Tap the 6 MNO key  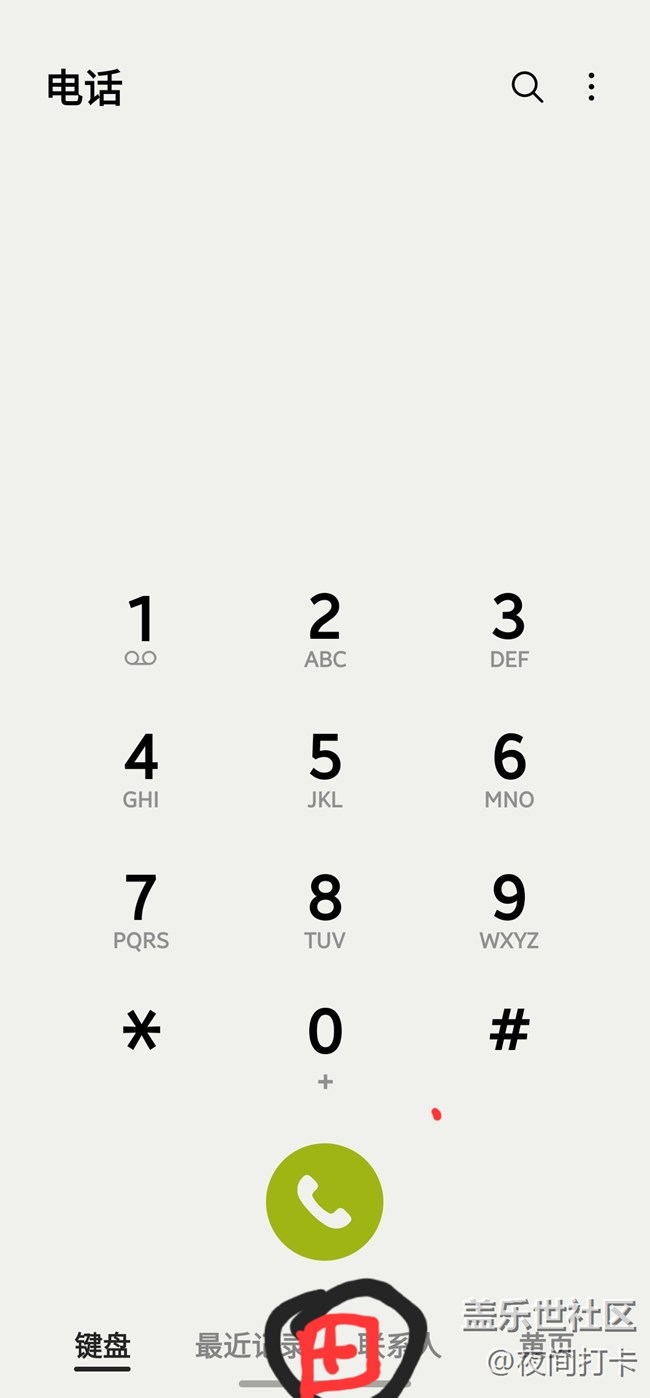coord(509,769)
